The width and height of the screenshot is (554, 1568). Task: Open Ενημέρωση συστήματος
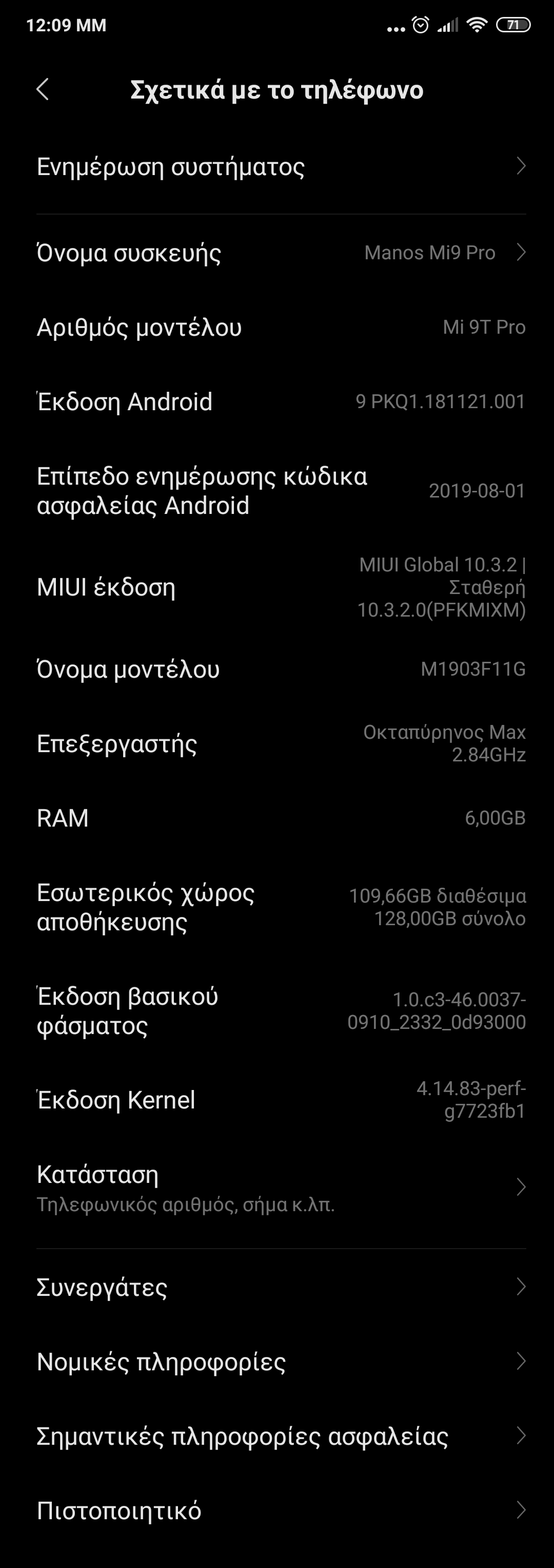tap(276, 166)
